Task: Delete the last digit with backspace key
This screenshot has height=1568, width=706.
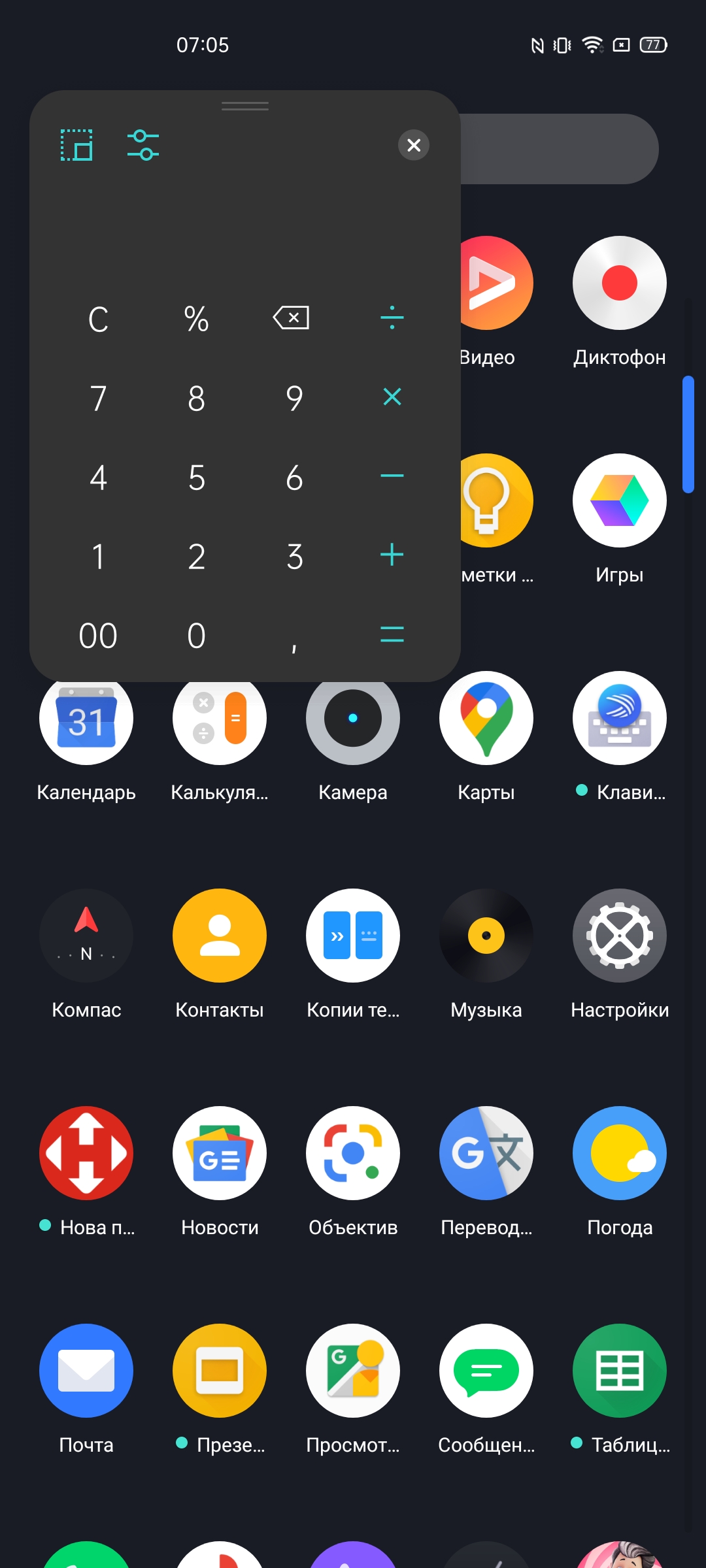Action: (x=292, y=318)
